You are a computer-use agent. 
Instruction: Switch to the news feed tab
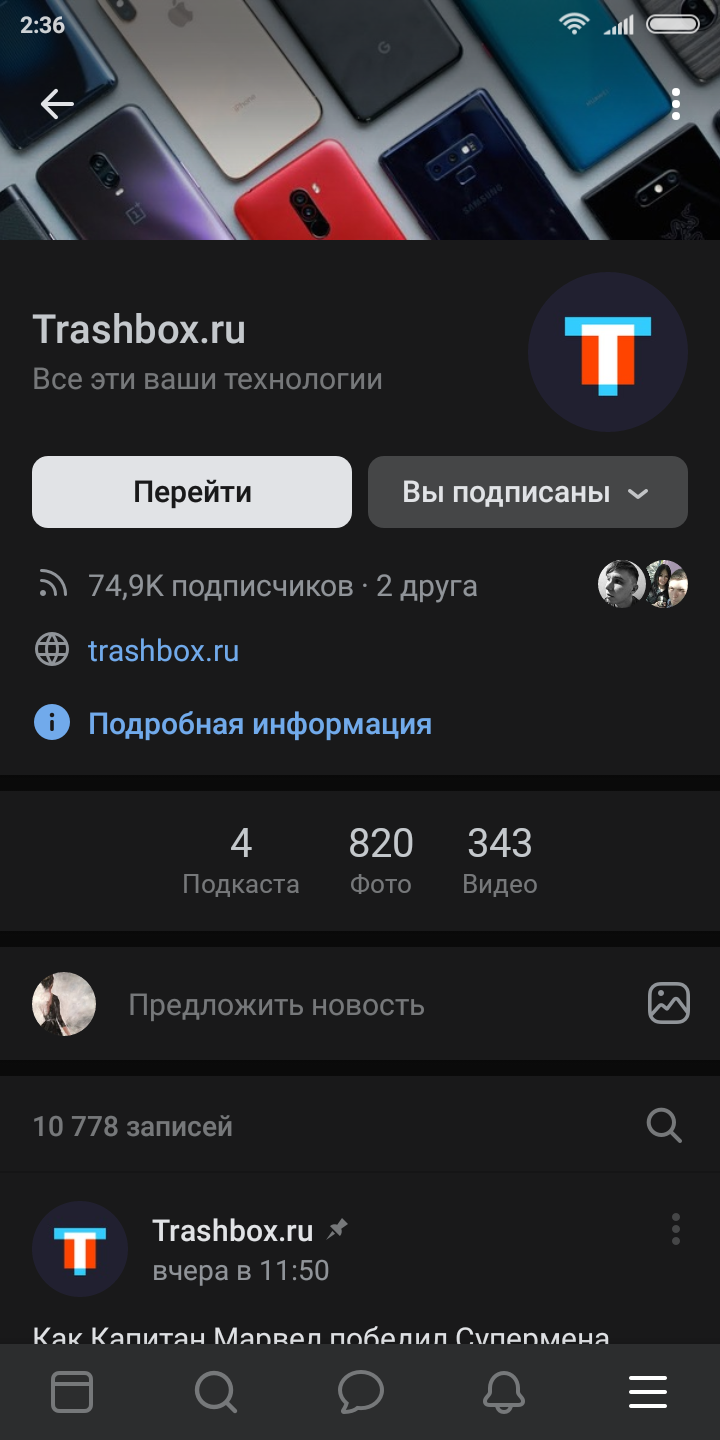(72, 1392)
